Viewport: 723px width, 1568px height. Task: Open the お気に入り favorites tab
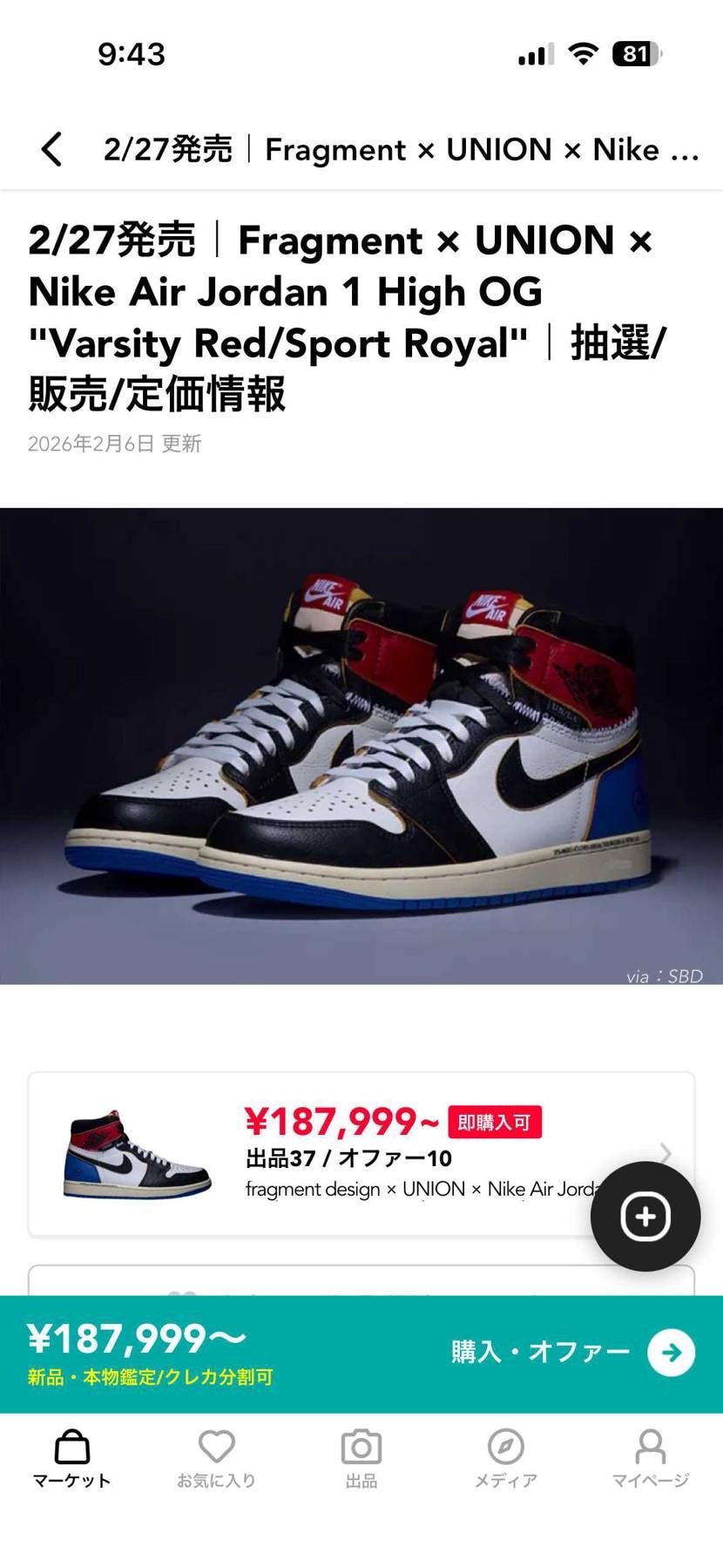click(216, 1458)
